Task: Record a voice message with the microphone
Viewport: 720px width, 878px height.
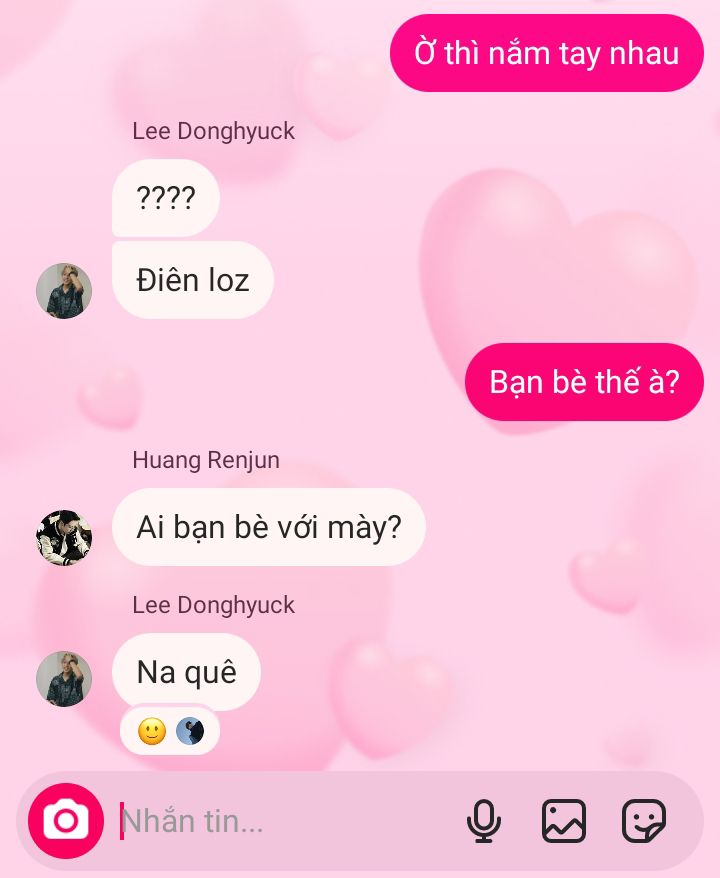Action: click(484, 821)
